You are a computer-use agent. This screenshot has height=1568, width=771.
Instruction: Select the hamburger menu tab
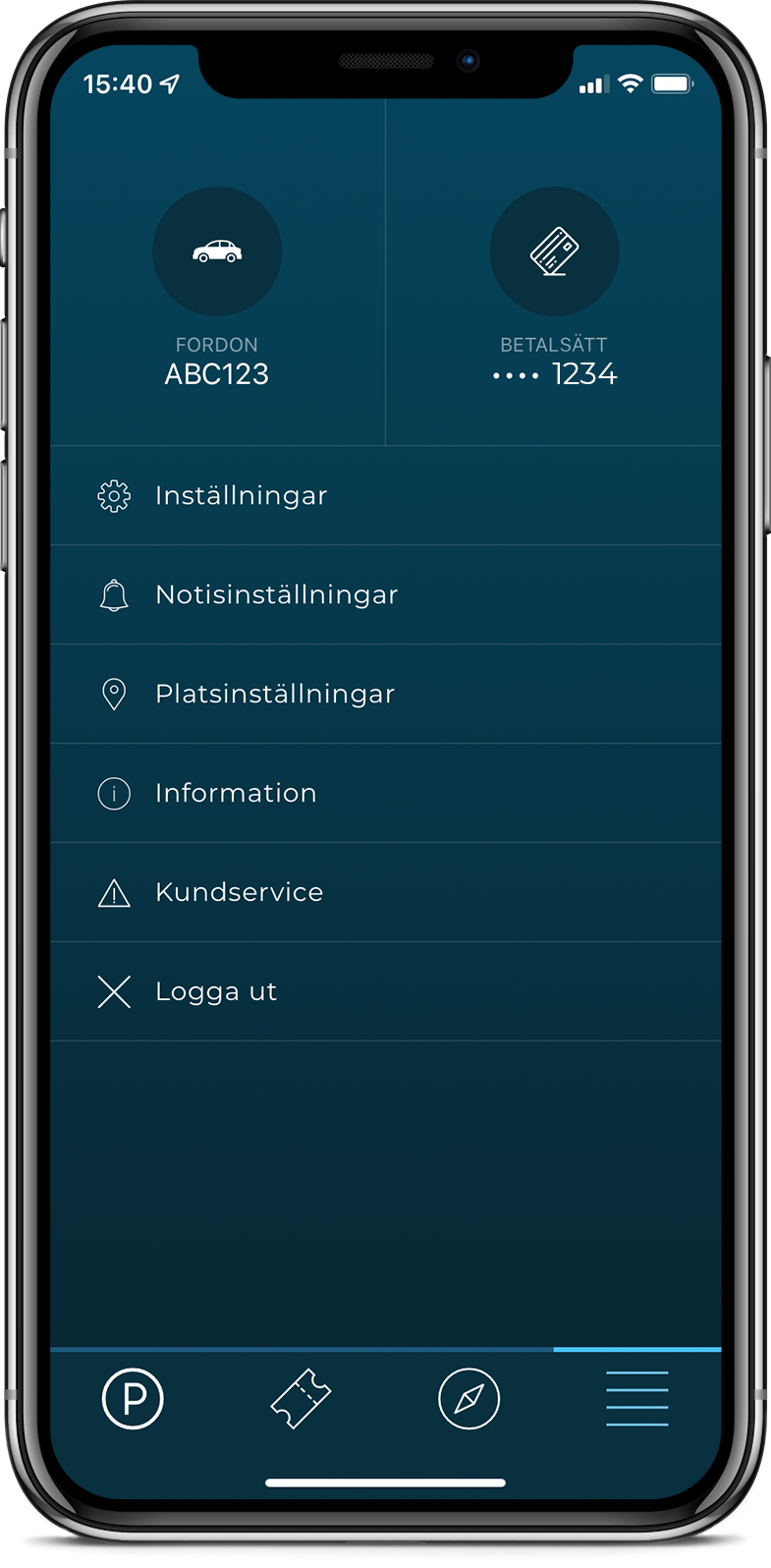click(x=636, y=1398)
